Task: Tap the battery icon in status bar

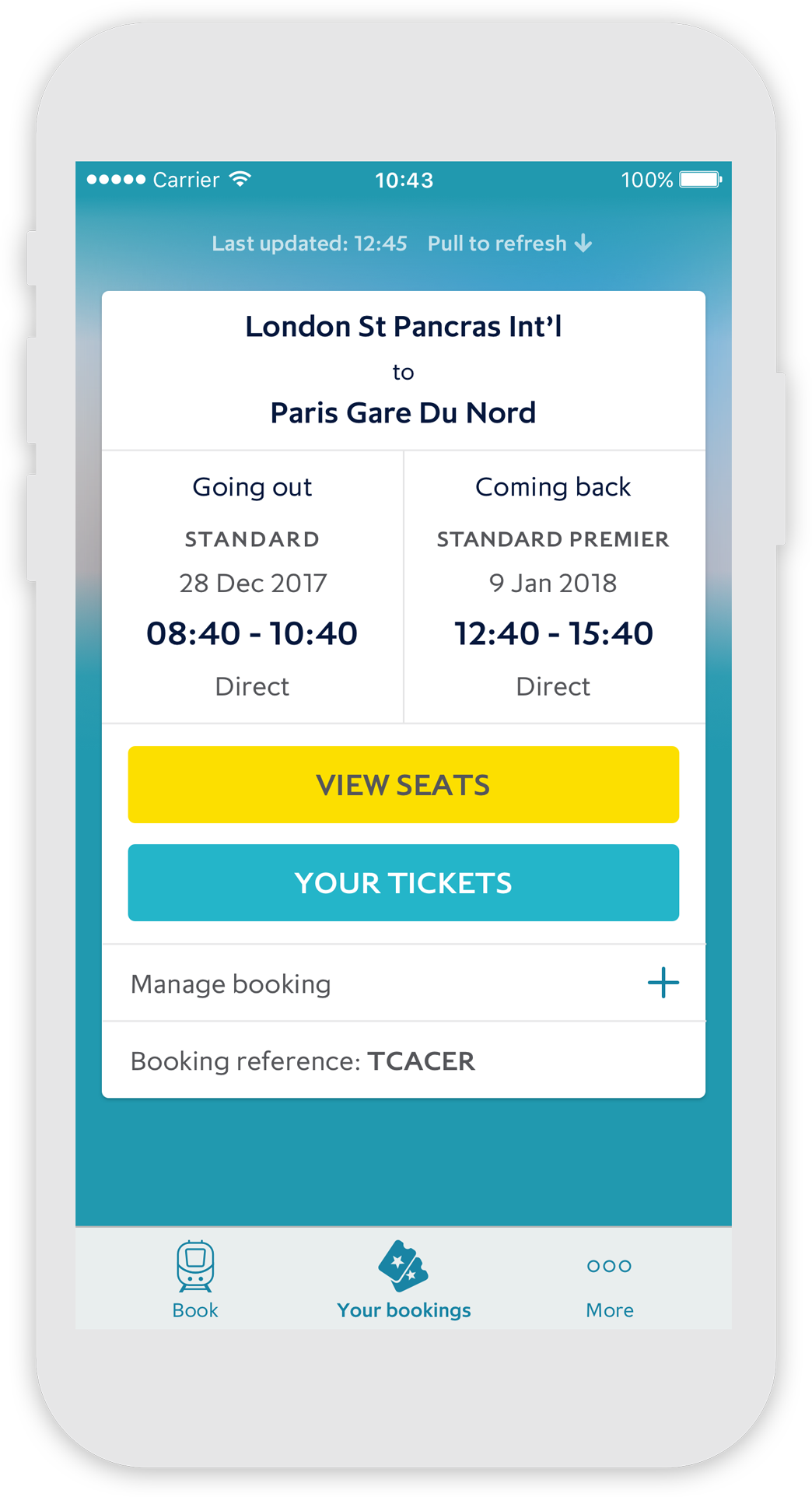Action: [x=699, y=178]
